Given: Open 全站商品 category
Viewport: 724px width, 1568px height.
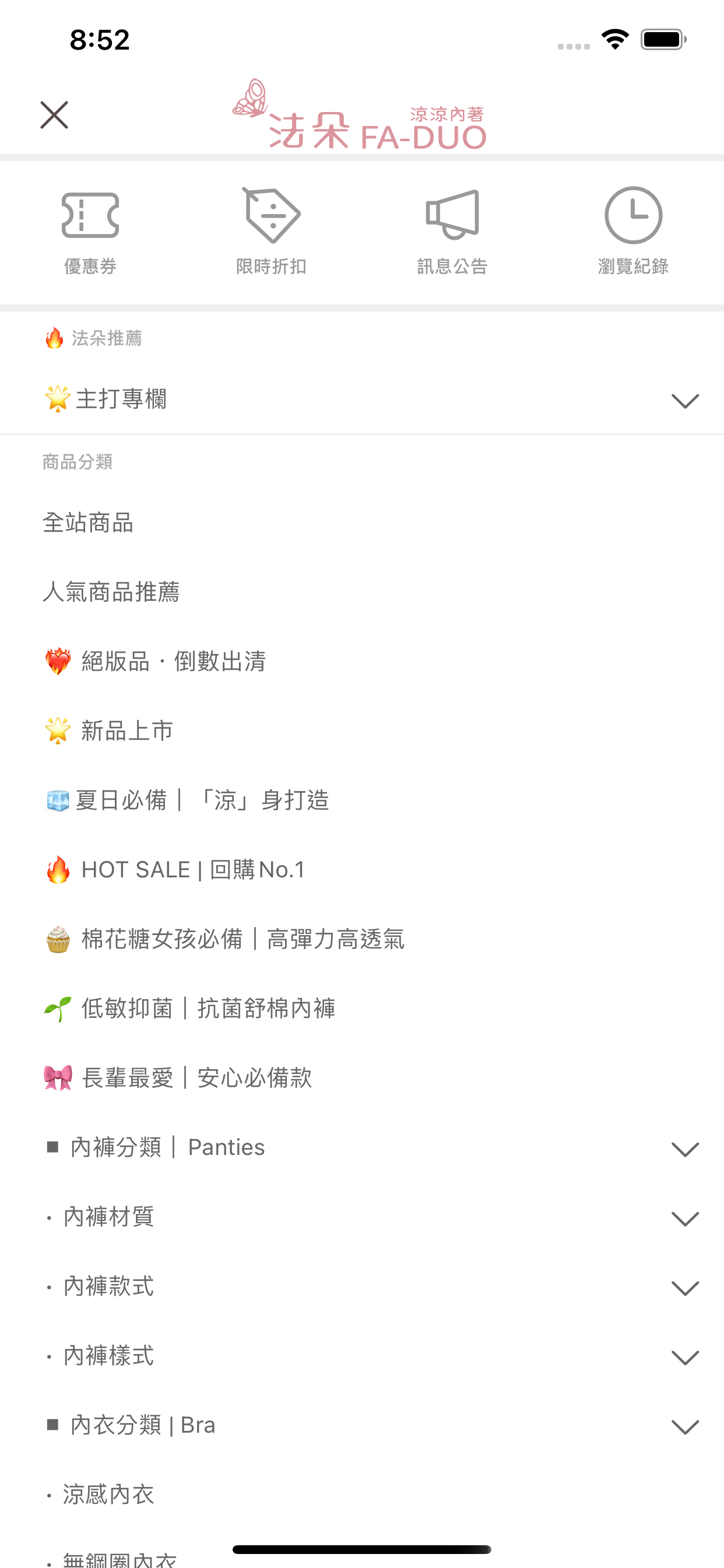Looking at the screenshot, I should coord(362,523).
